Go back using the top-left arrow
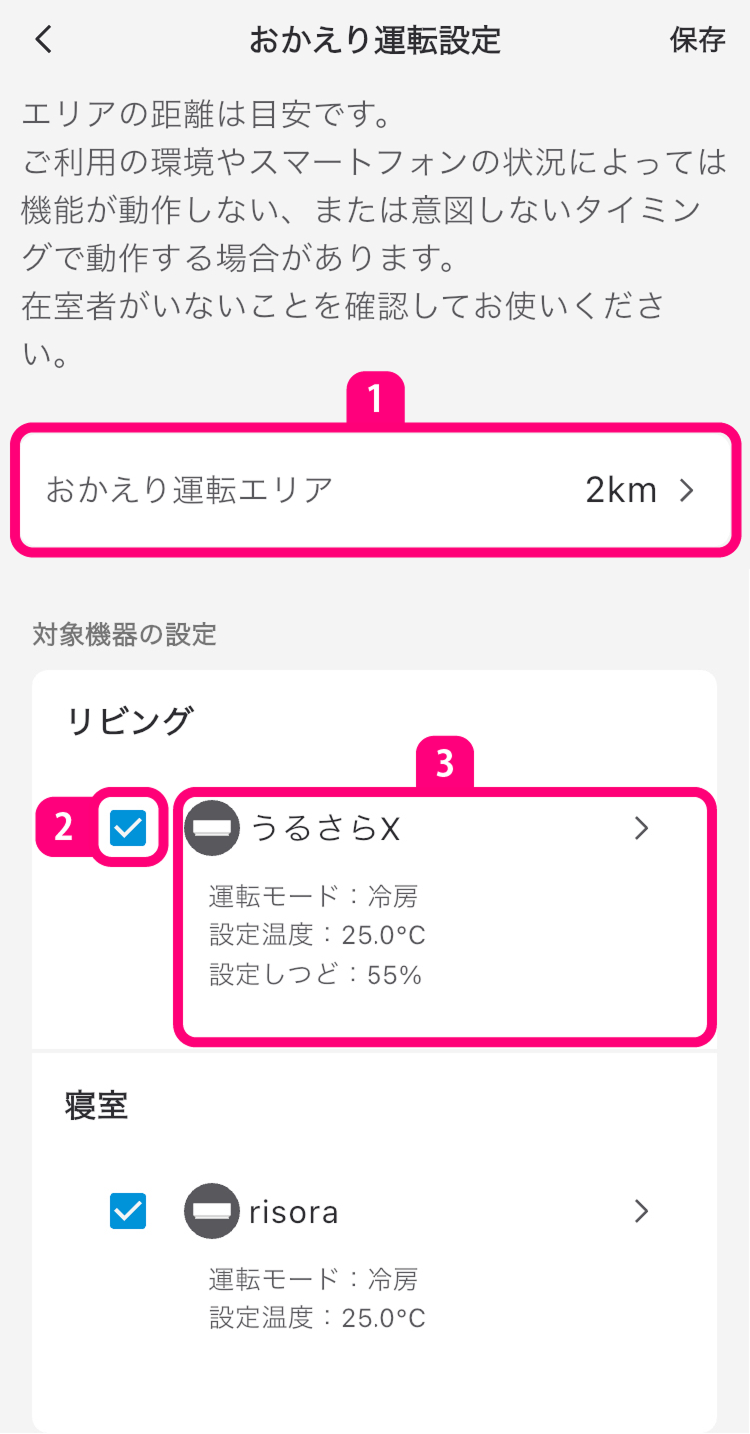Viewport: 750px width, 1434px height. click(43, 40)
